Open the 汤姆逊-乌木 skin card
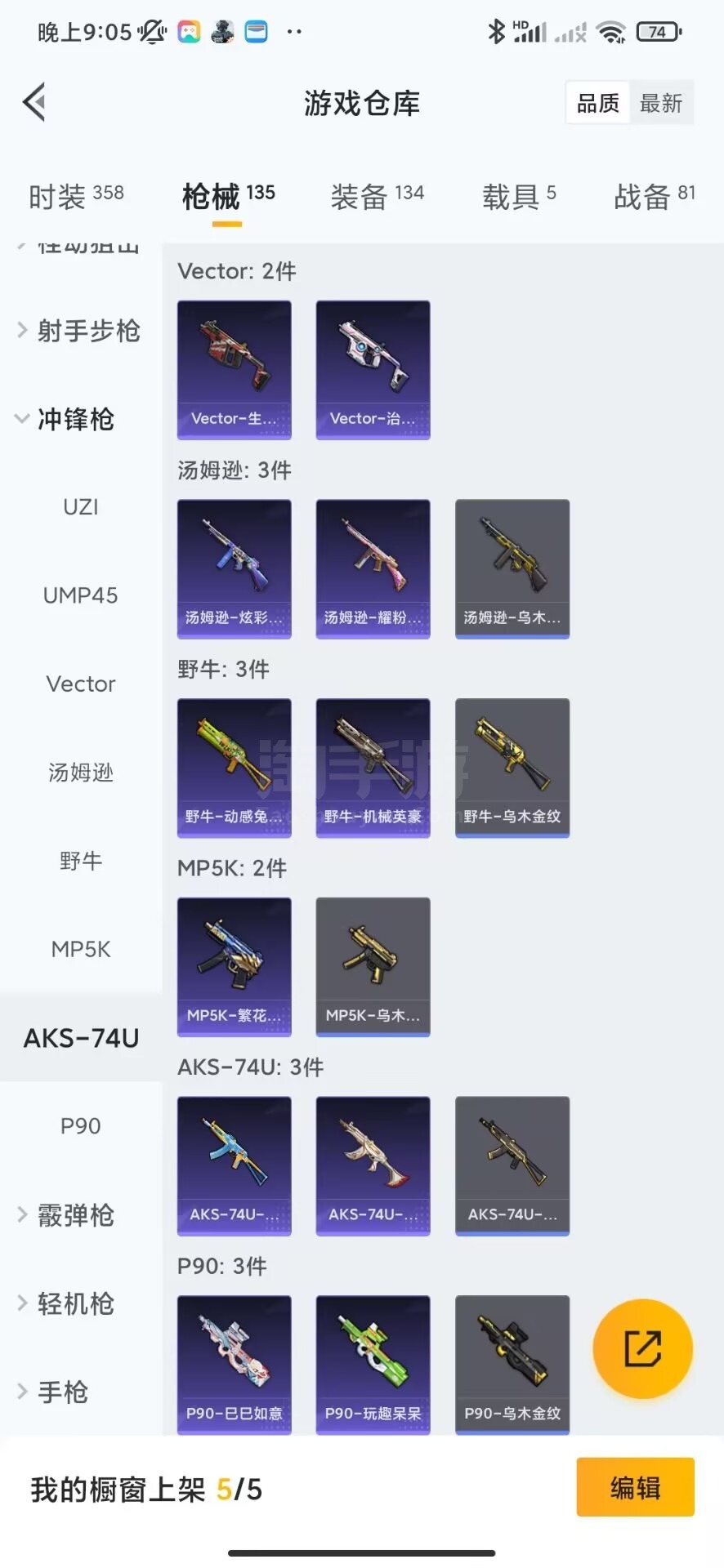The image size is (724, 1568). (512, 568)
